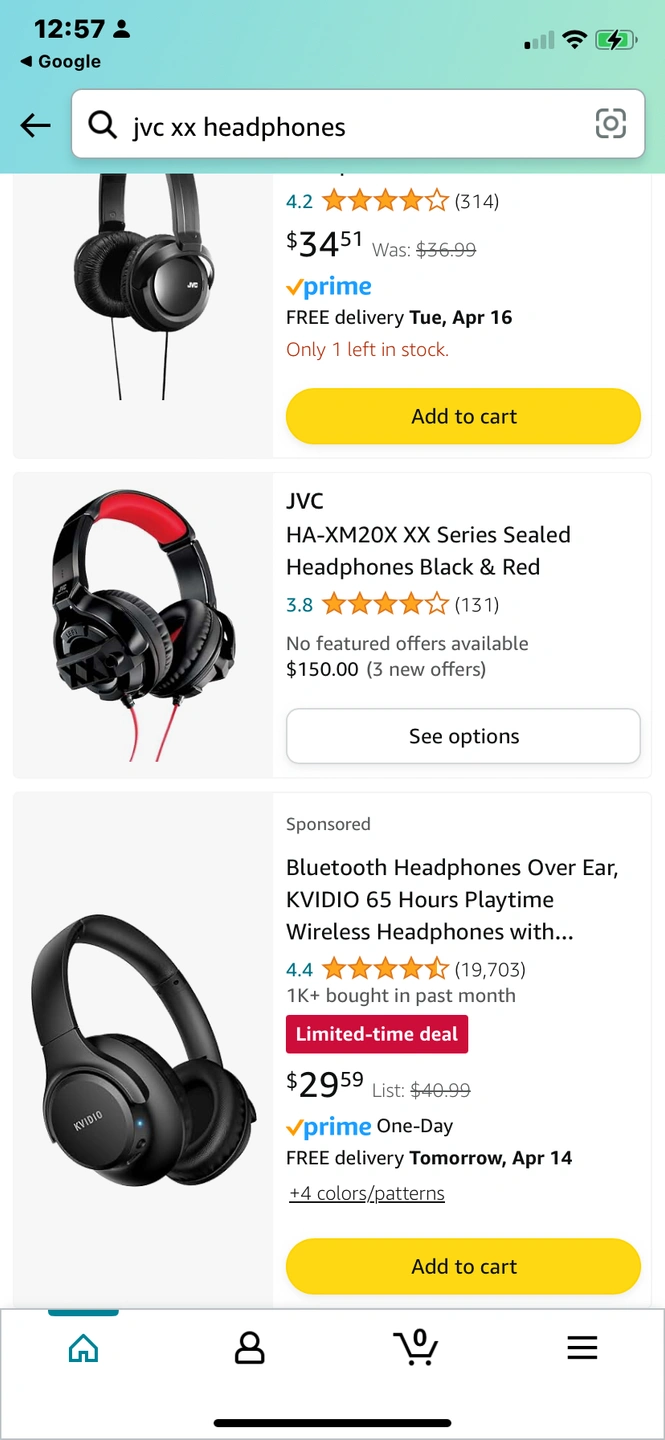This screenshot has height=1440, width=665.
Task: View the +4 colors/patterns link
Action: click(x=366, y=1193)
